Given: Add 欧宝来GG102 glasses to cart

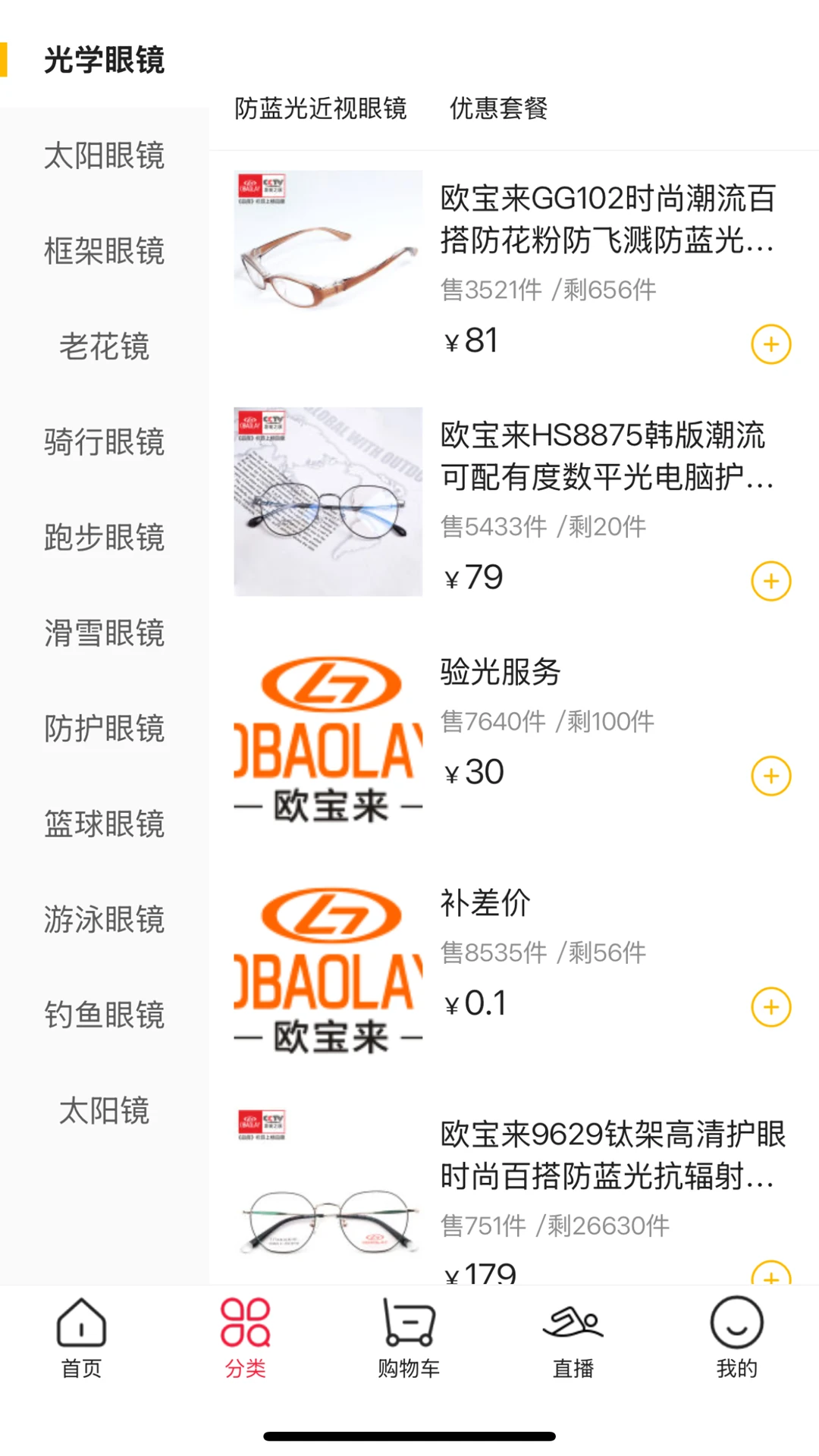Looking at the screenshot, I should (770, 344).
